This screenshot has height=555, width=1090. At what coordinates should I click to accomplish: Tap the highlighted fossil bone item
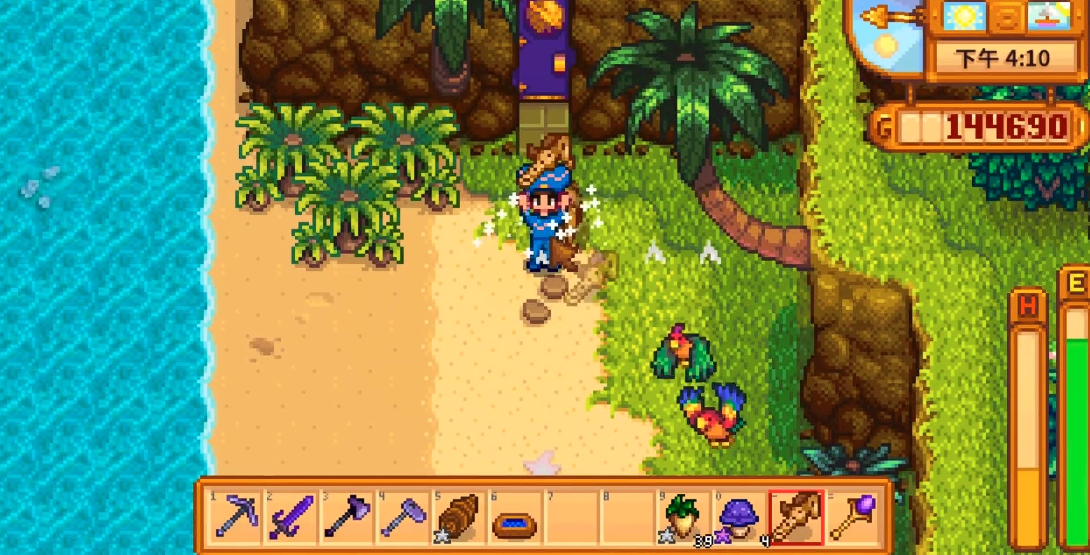click(796, 517)
